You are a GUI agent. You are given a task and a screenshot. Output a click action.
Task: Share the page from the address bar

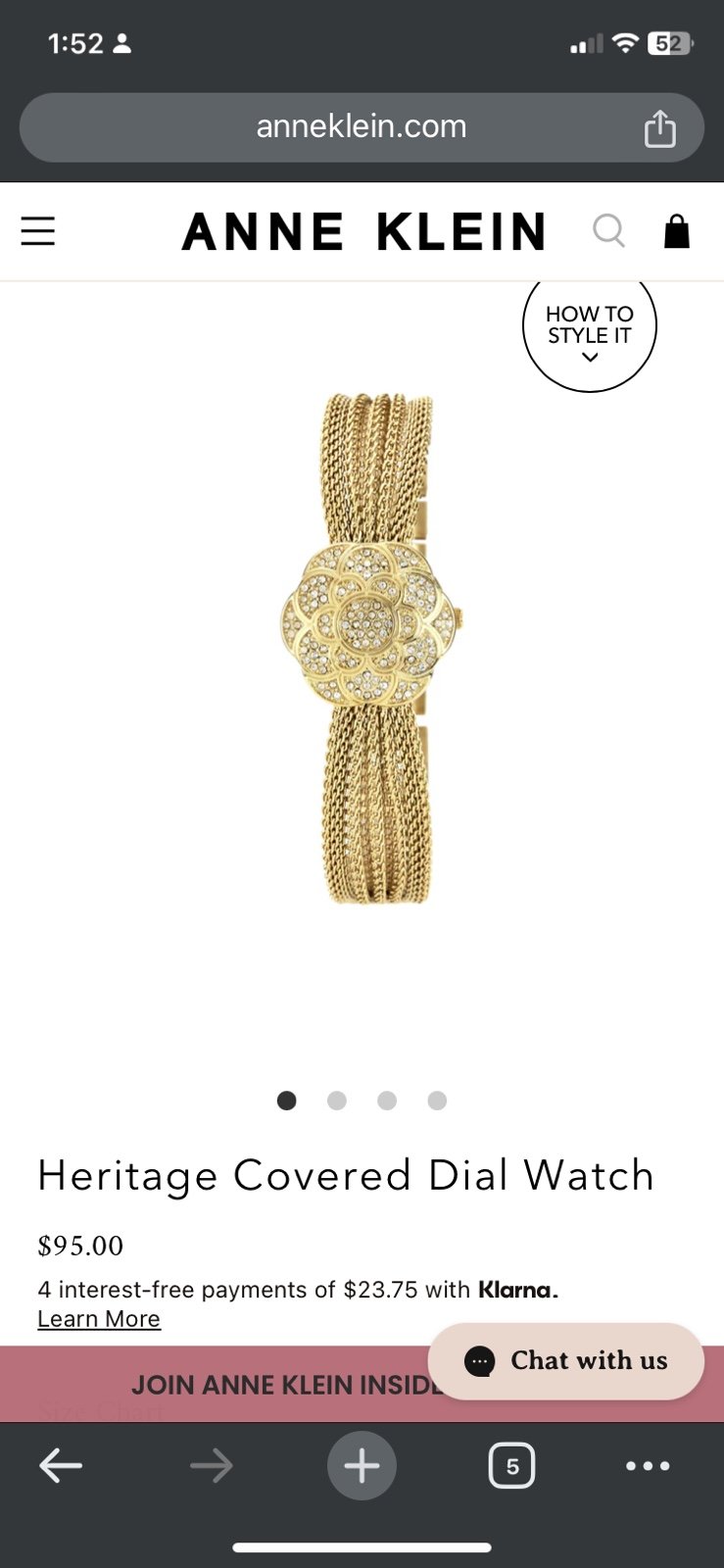click(x=659, y=127)
